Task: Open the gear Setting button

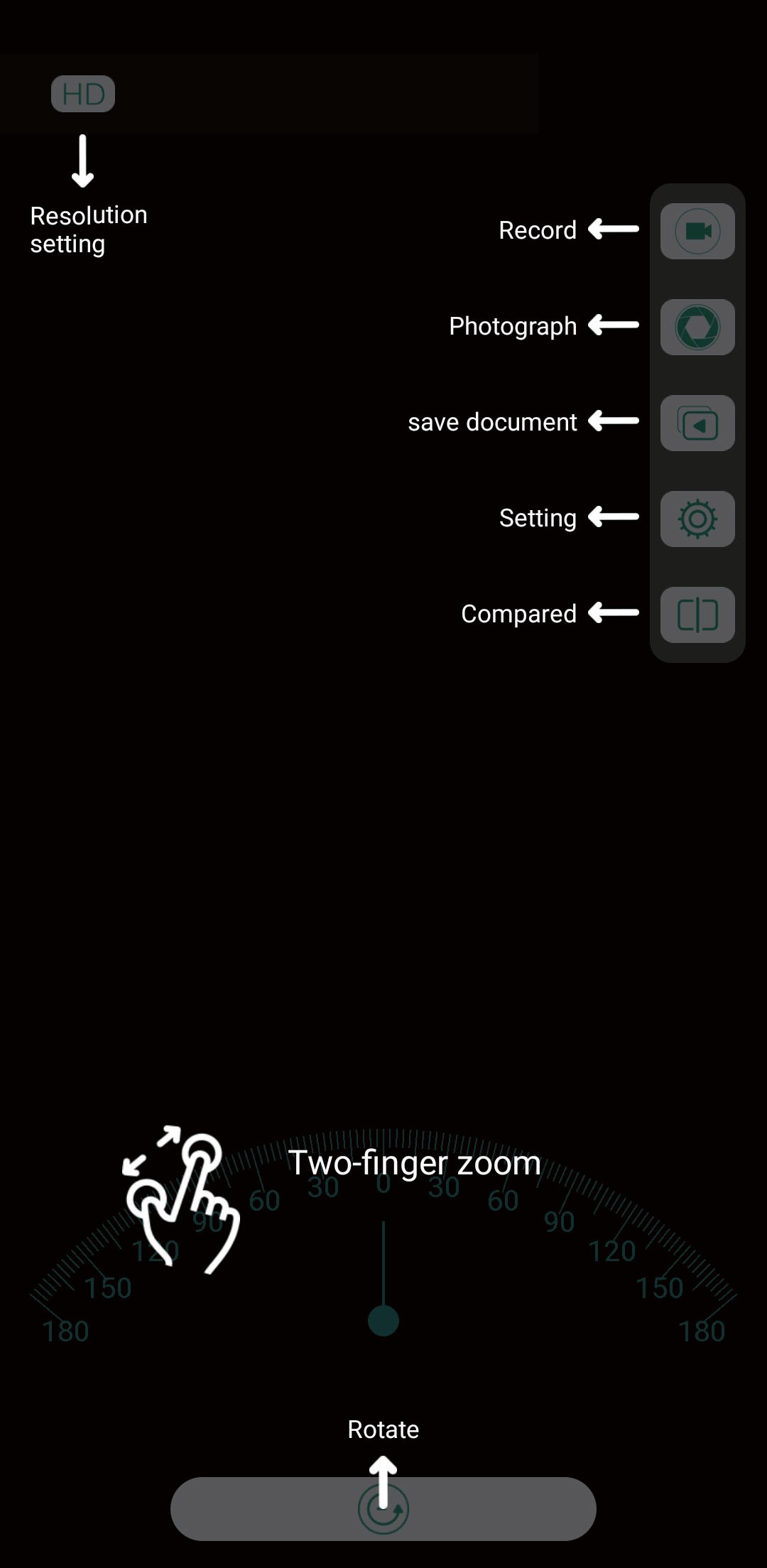Action: [697, 519]
